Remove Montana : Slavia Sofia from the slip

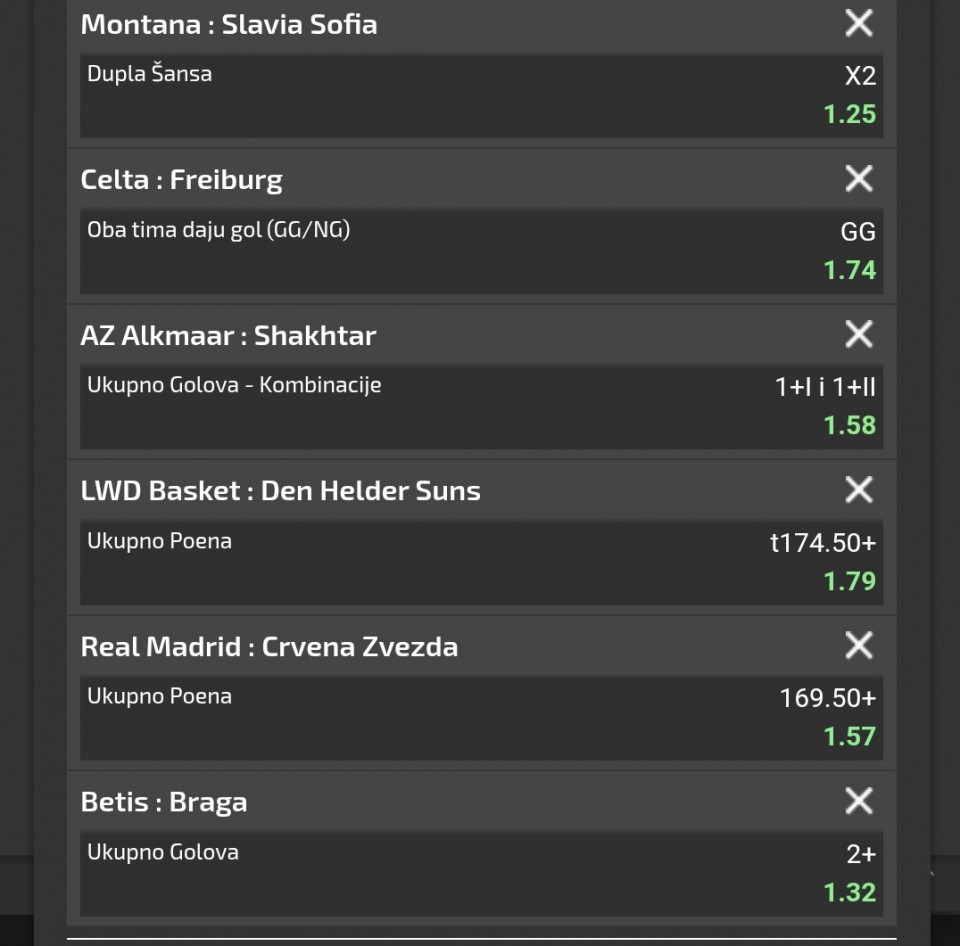tap(859, 23)
